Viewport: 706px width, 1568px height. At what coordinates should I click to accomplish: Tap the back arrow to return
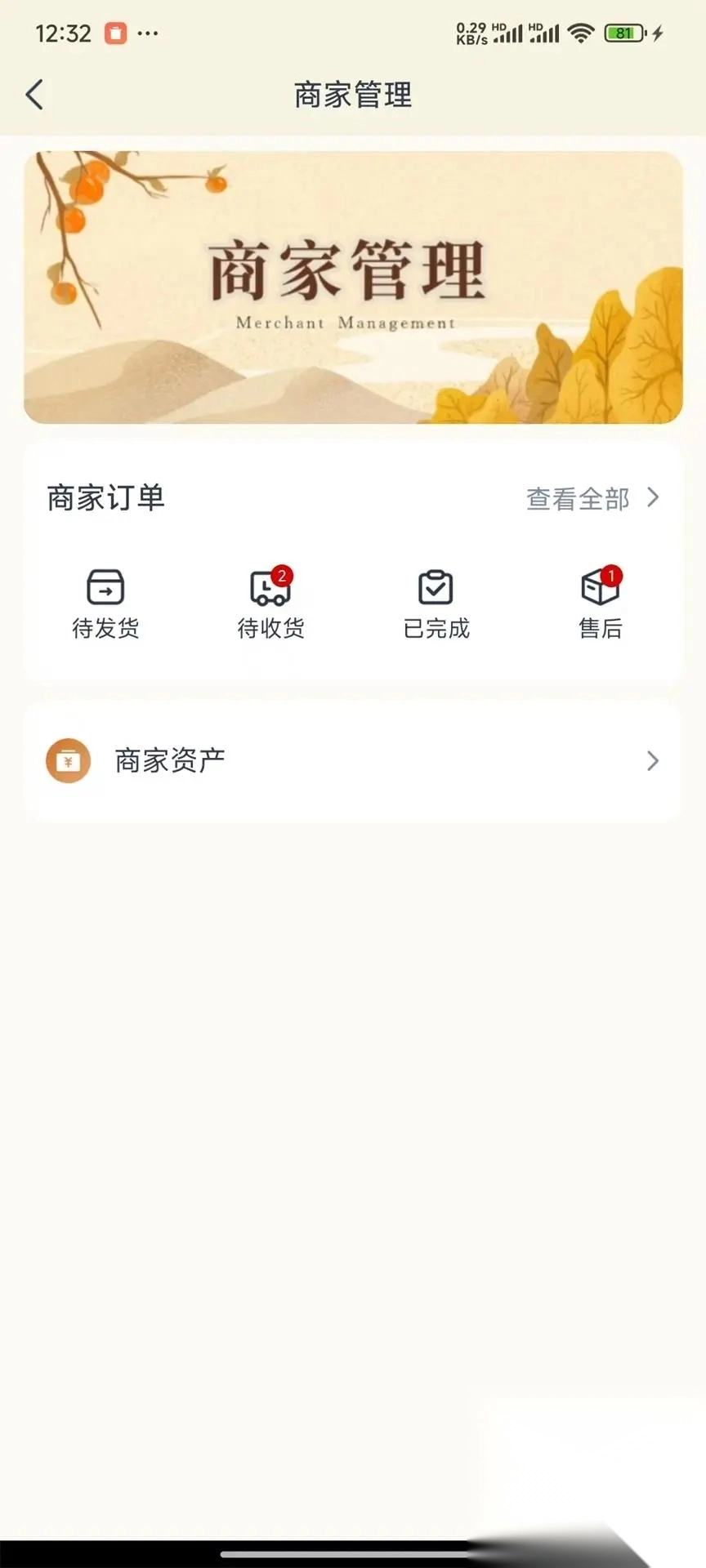[34, 94]
